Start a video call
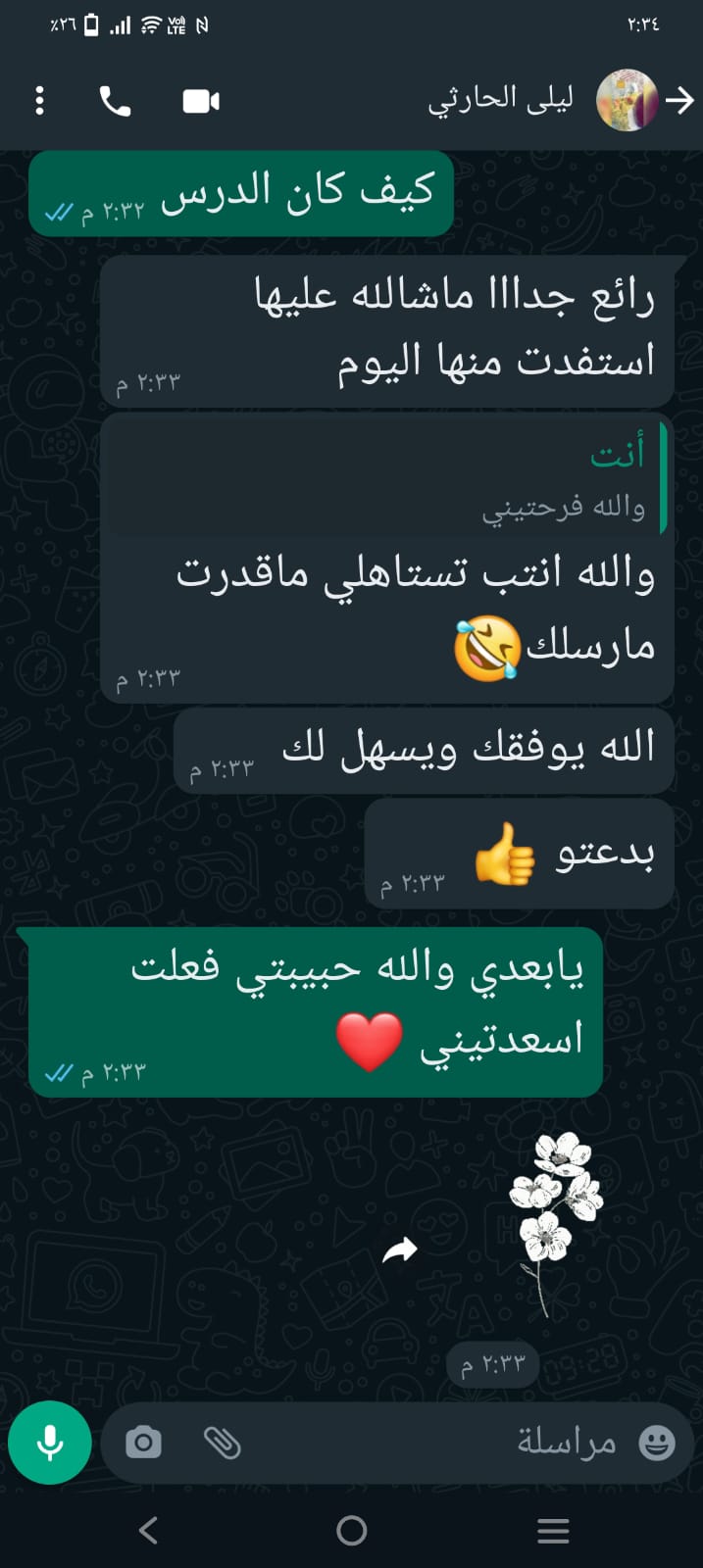This screenshot has width=703, height=1568. (201, 101)
